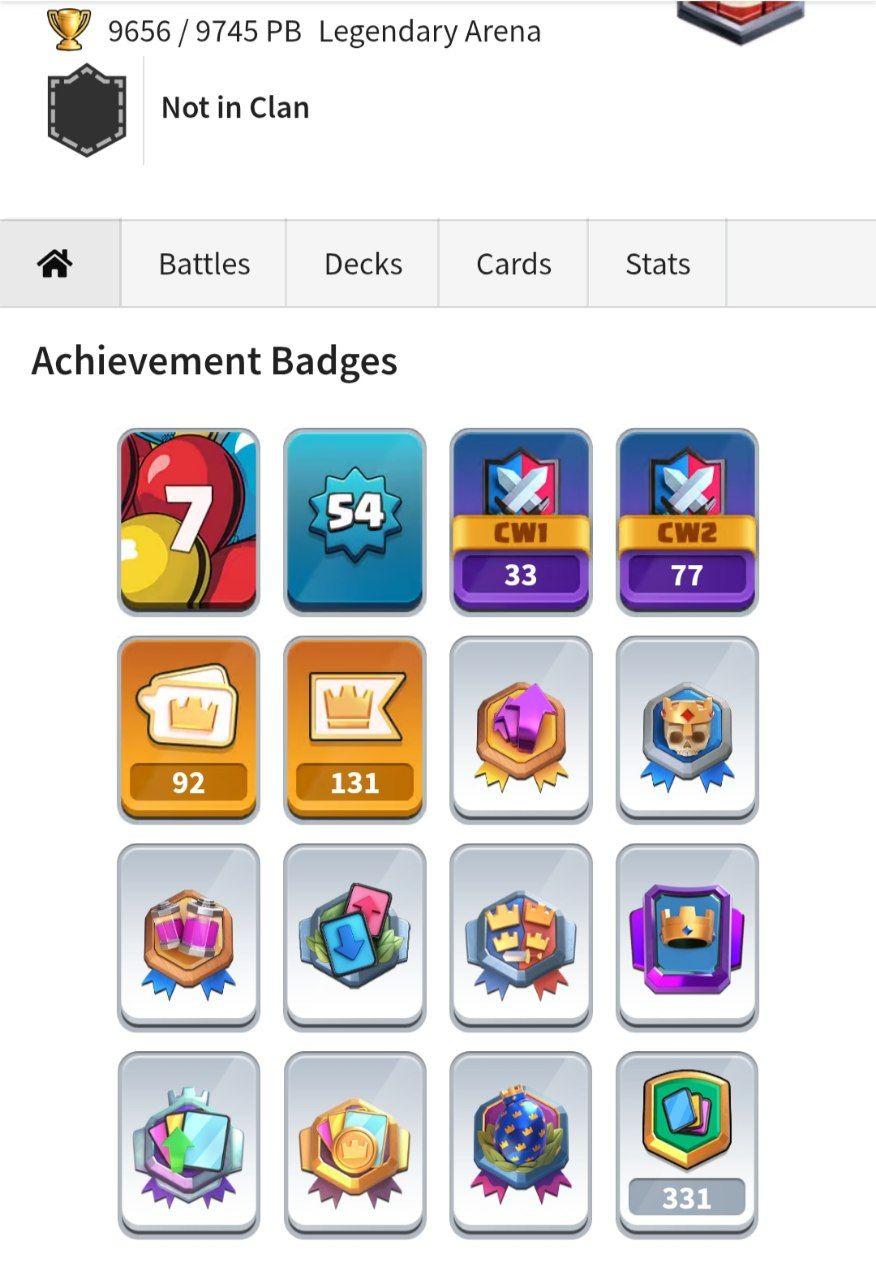Screen dimensions: 876x1280
Task: Tap the card collection badge showing 331
Action: tap(686, 1145)
